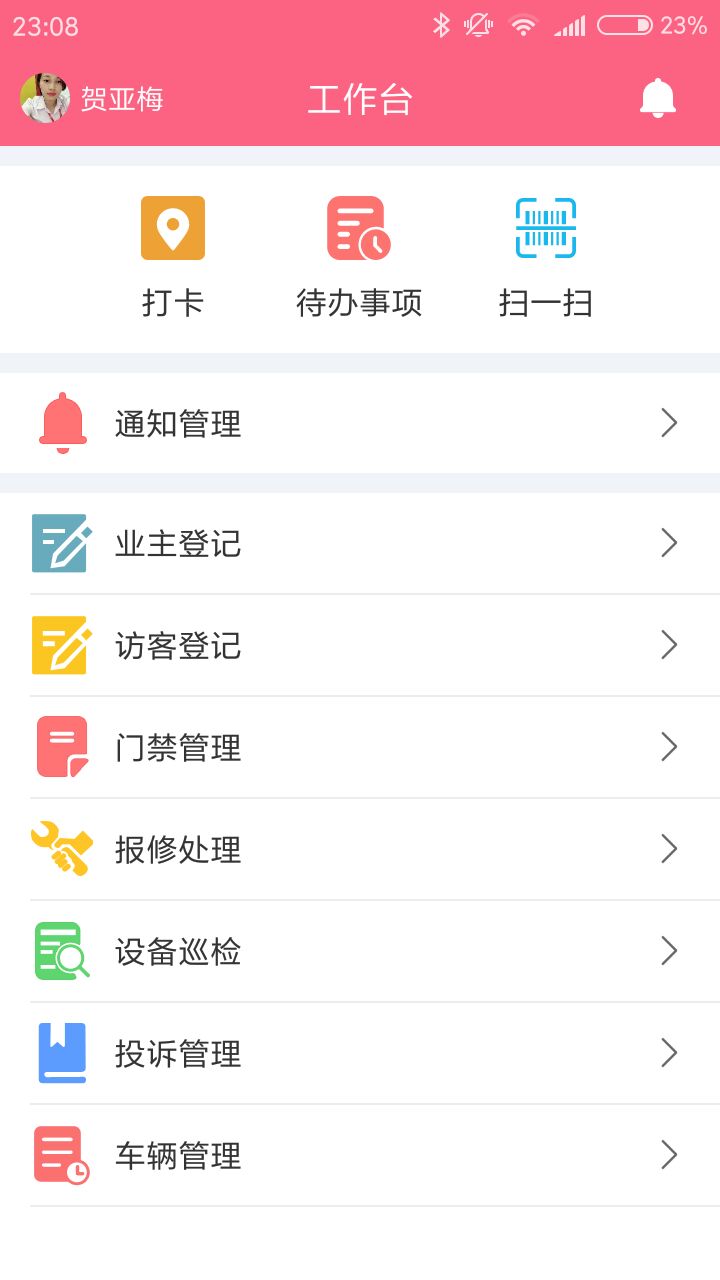
Task: Open the 通知管理 row
Action: click(360, 423)
